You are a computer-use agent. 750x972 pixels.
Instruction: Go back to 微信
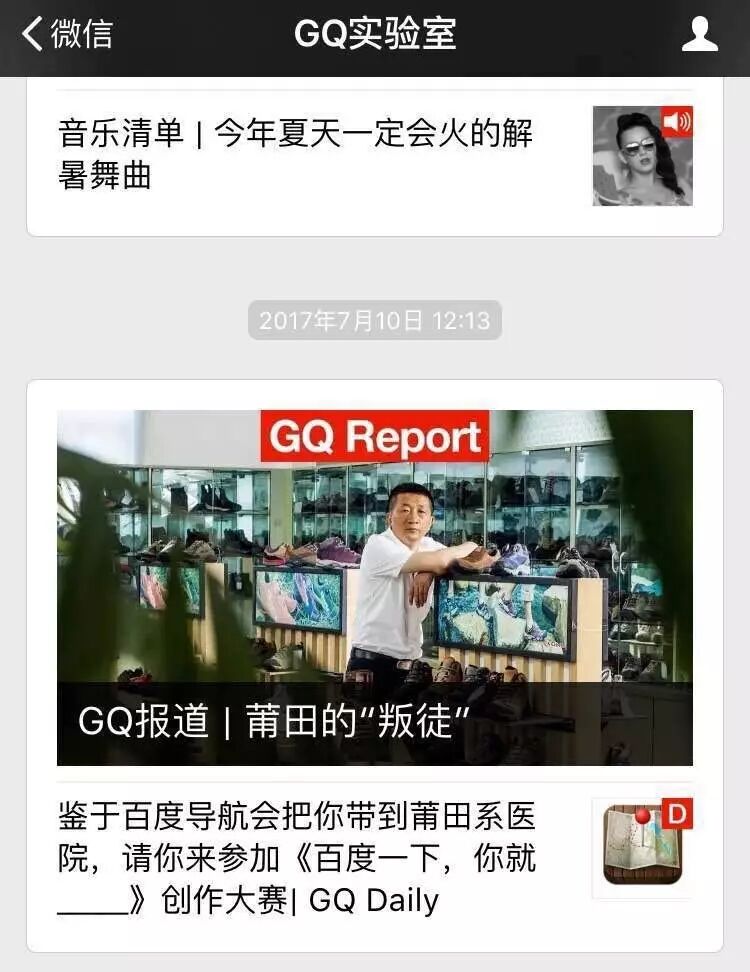(68, 34)
